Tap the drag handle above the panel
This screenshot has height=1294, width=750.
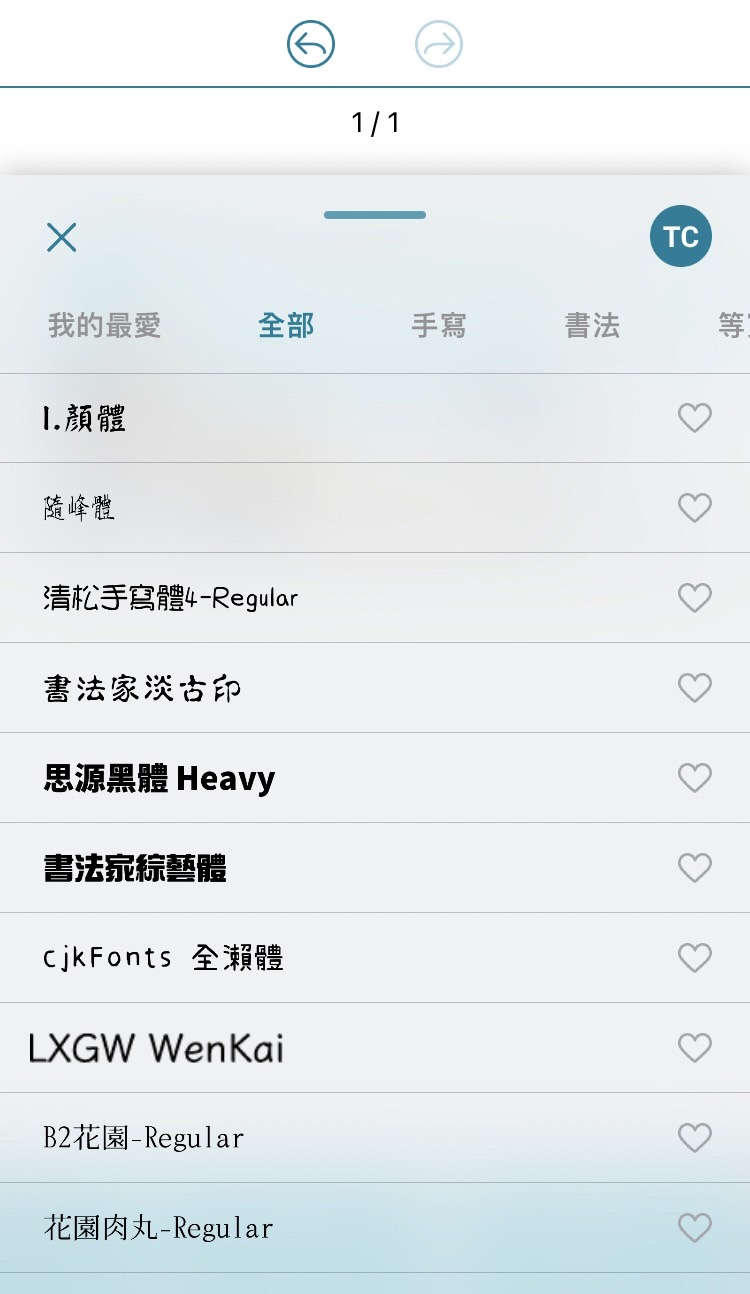(x=374, y=214)
